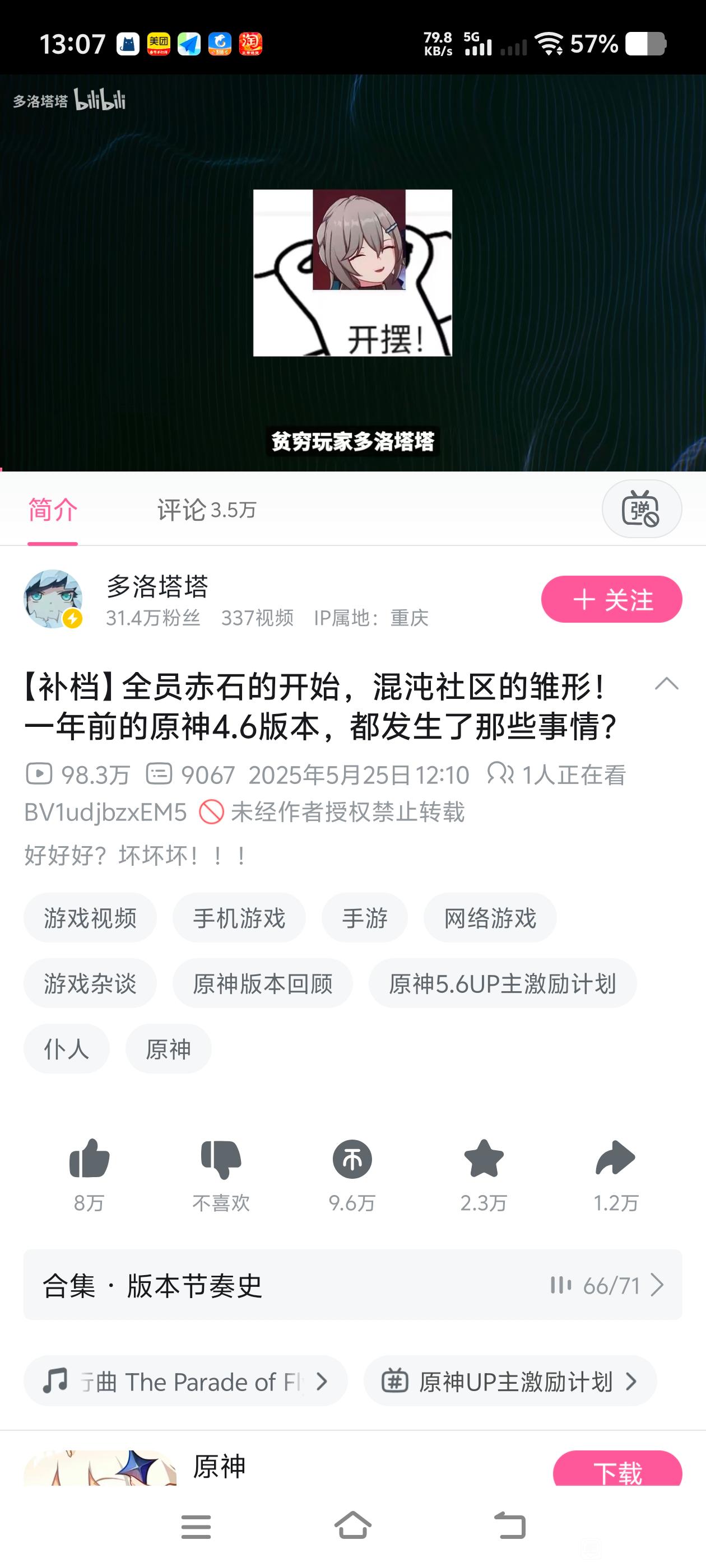Go back using the system back button

click(509, 1527)
